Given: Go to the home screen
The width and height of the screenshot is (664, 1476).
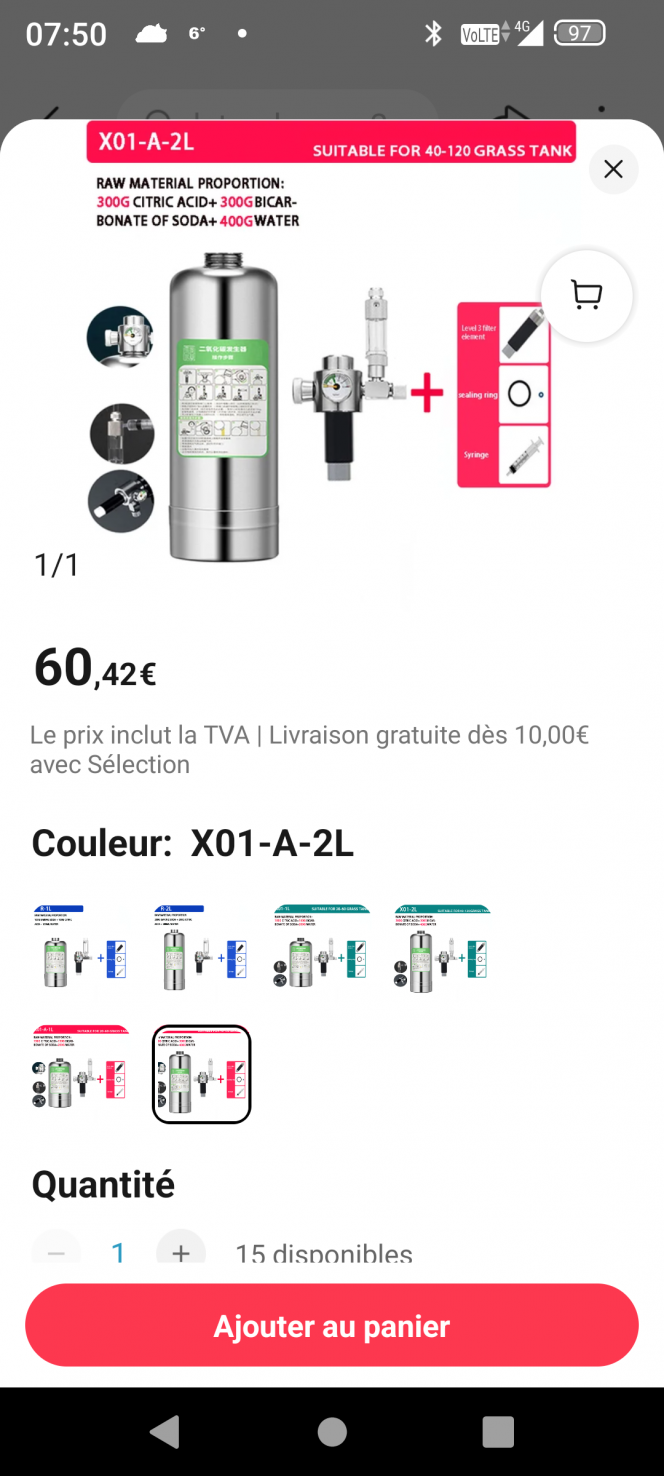Looking at the screenshot, I should [332, 1431].
